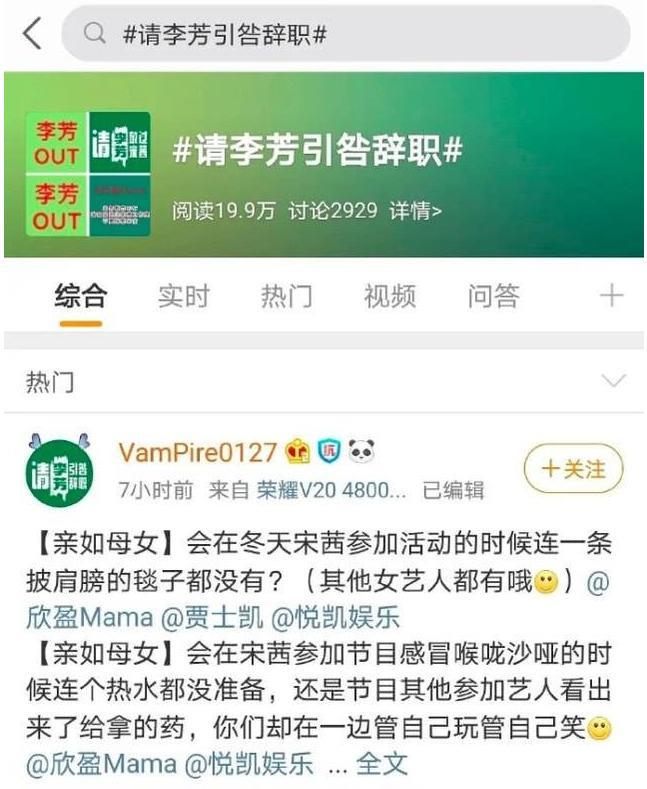The height and width of the screenshot is (789, 647).
Task: Open 详情> of the topic
Action: [415, 211]
